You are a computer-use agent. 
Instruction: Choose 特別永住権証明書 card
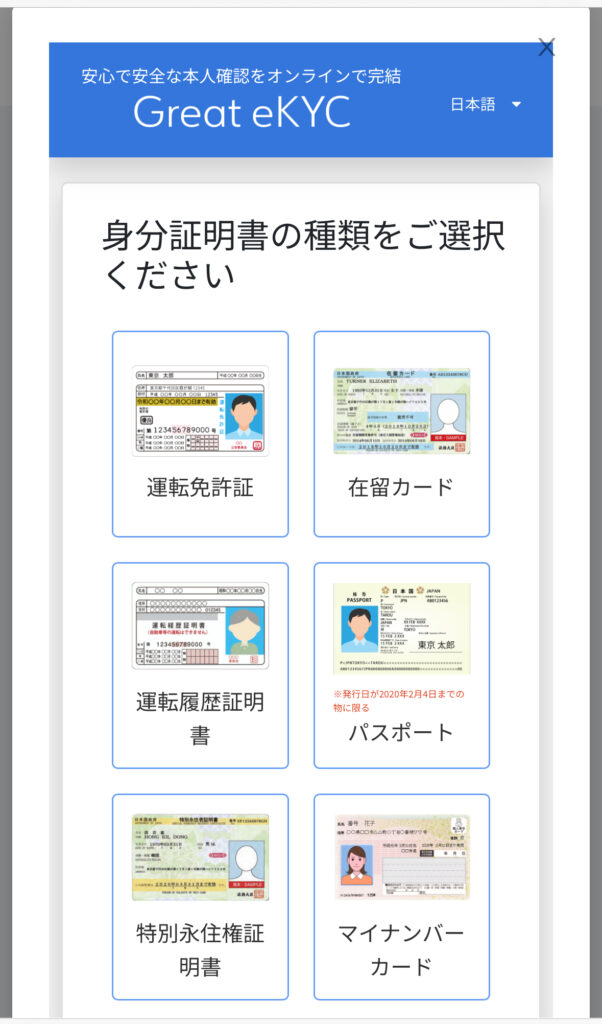click(x=200, y=896)
